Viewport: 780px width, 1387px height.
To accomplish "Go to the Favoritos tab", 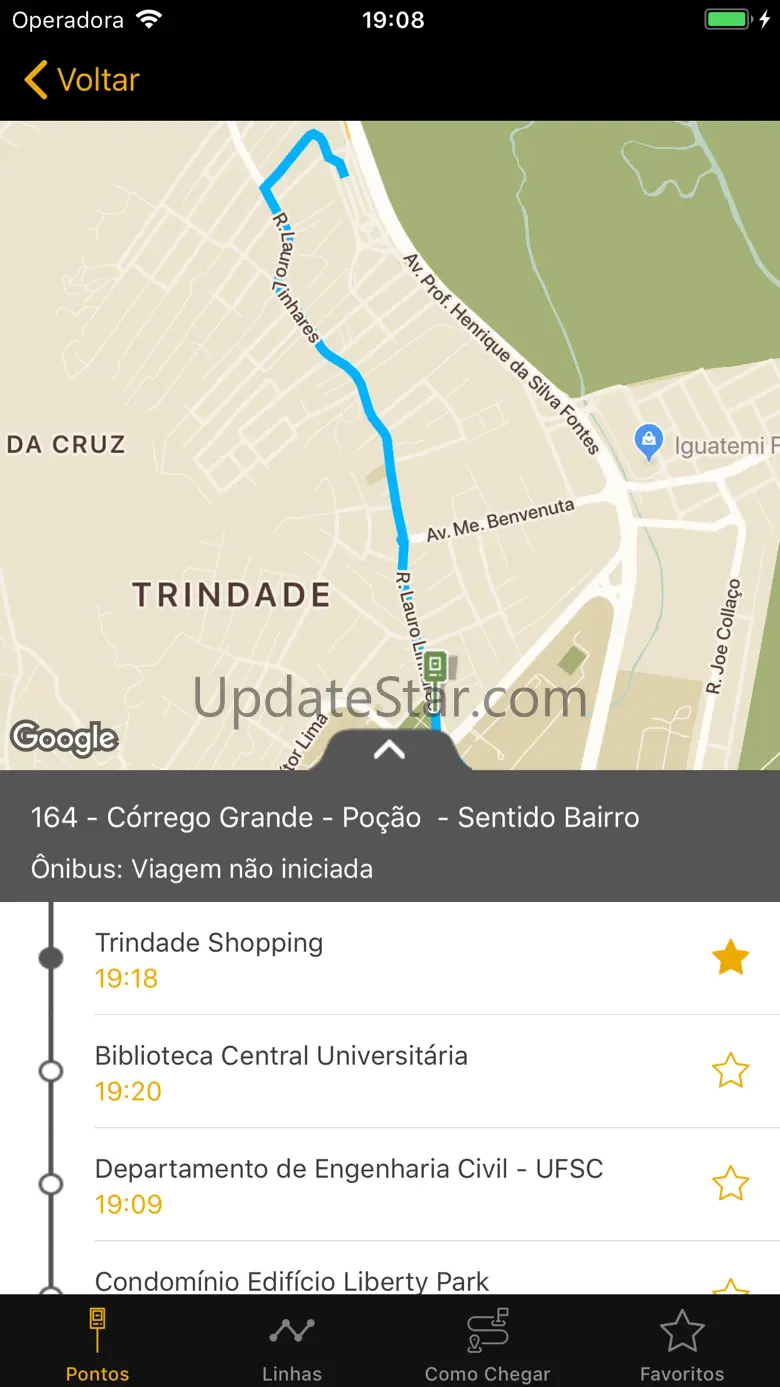I will [682, 1343].
